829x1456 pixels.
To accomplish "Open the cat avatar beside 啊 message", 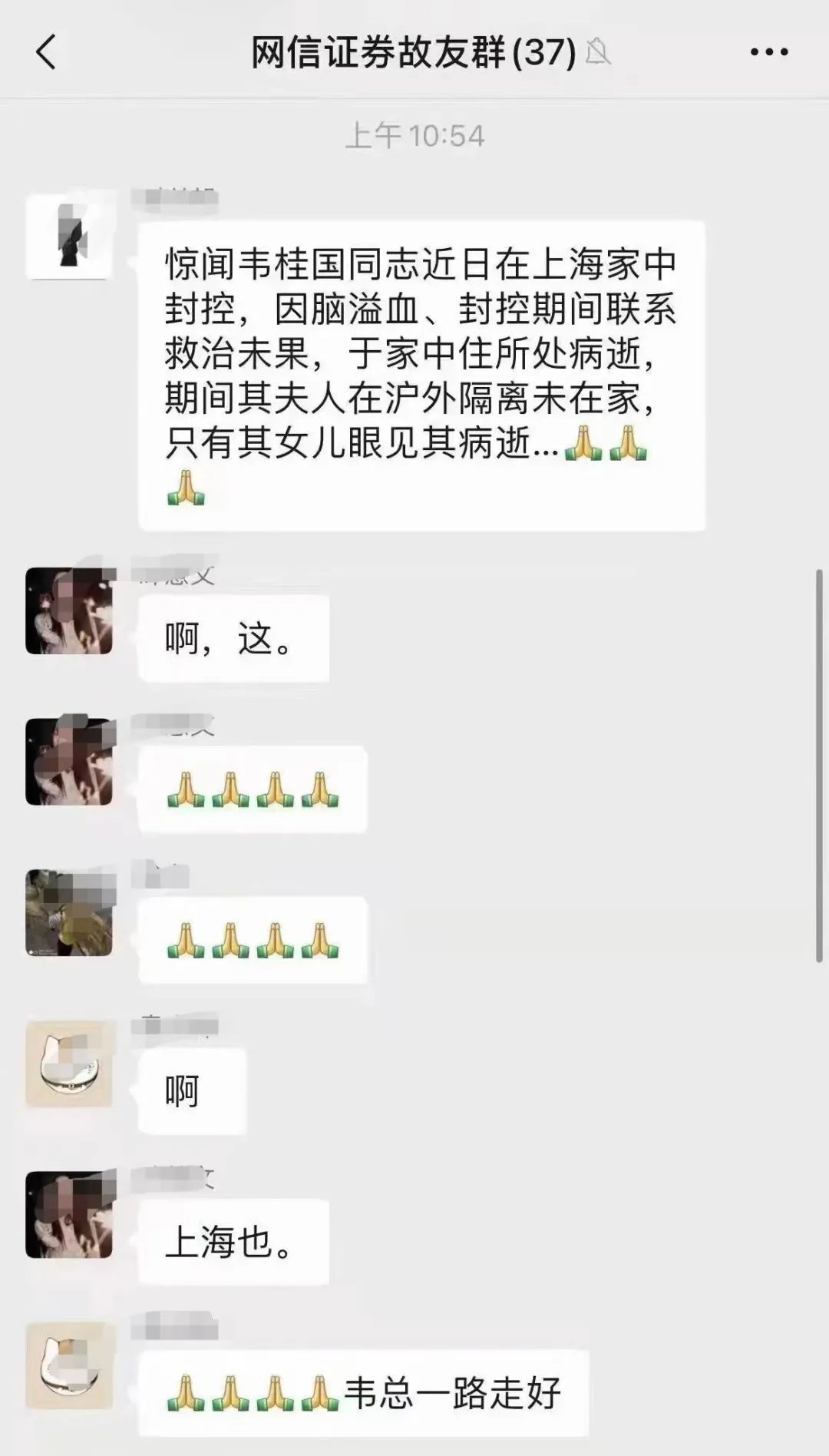I will coord(69,1064).
